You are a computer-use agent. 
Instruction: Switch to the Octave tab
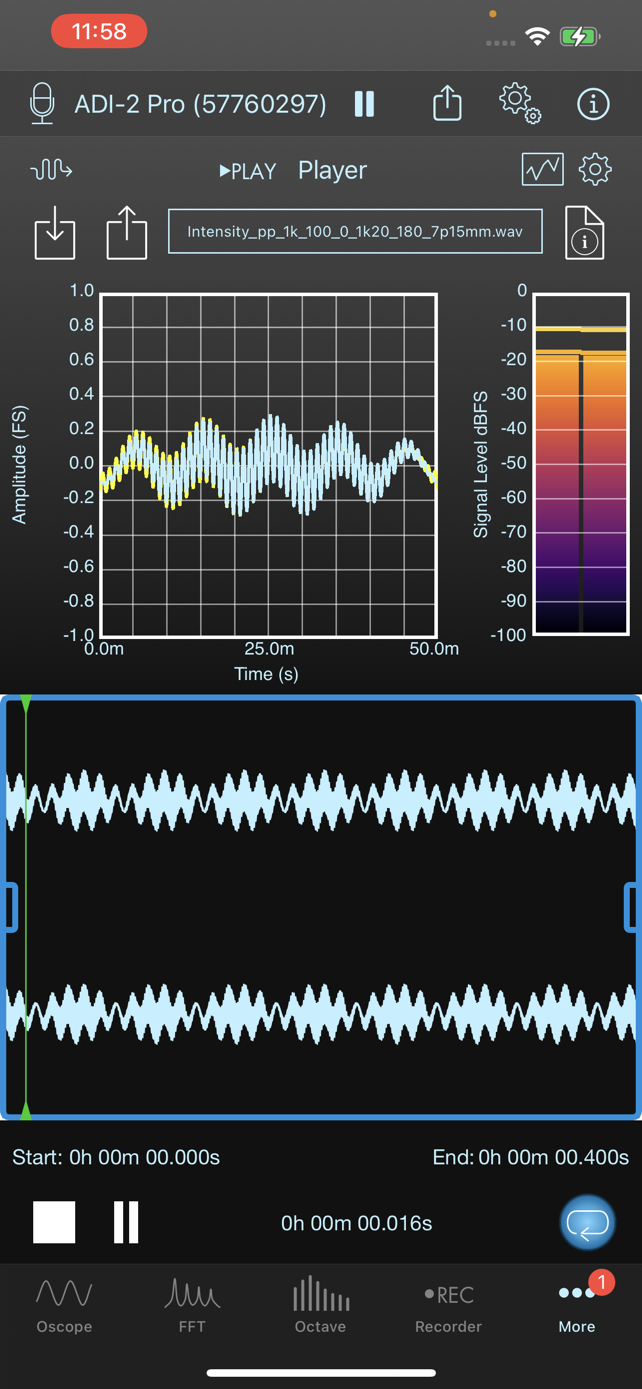pos(320,1305)
